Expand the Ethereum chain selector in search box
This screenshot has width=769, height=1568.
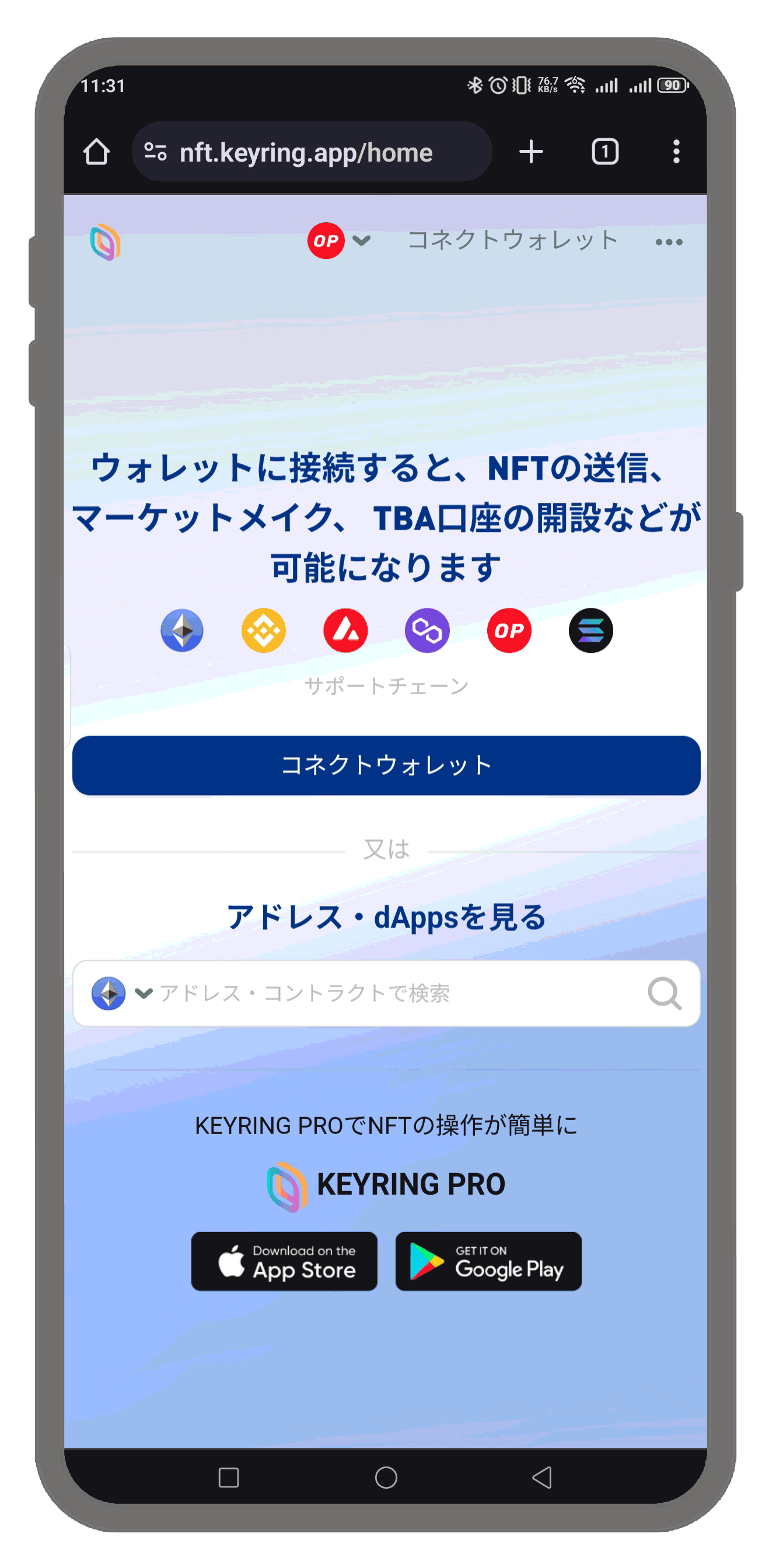121,993
